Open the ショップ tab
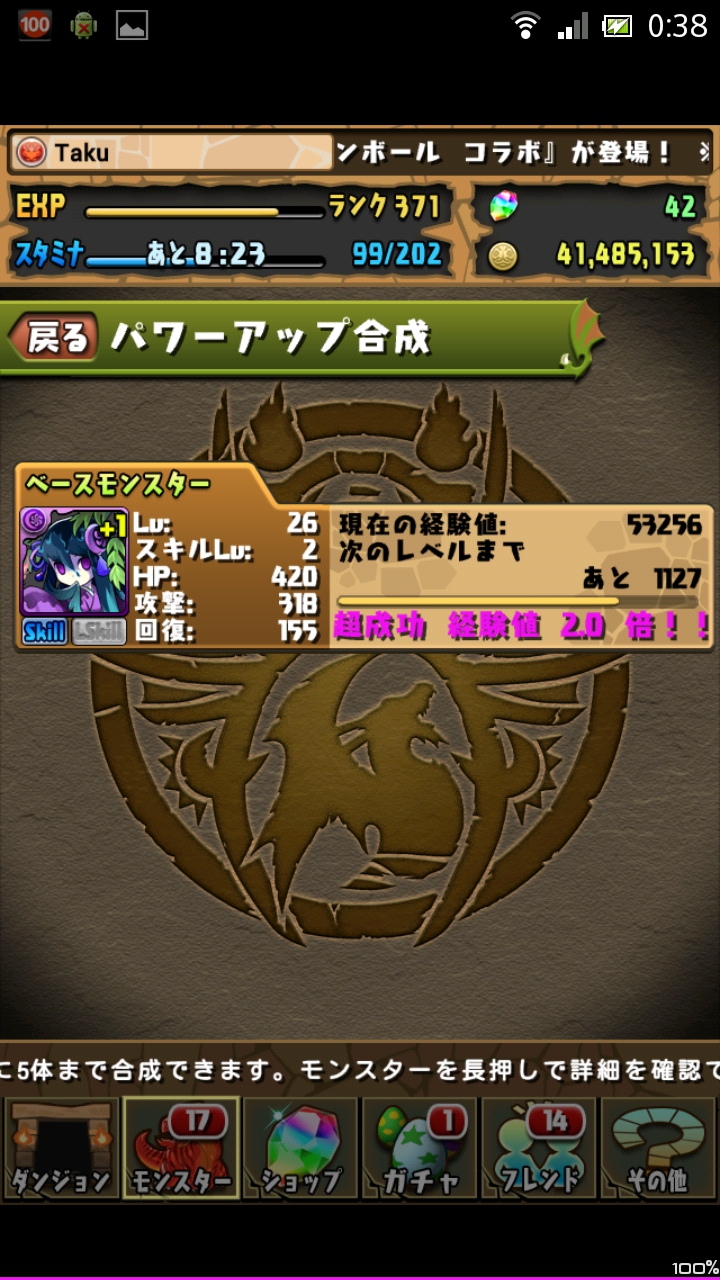The width and height of the screenshot is (720, 1280). 300,1148
